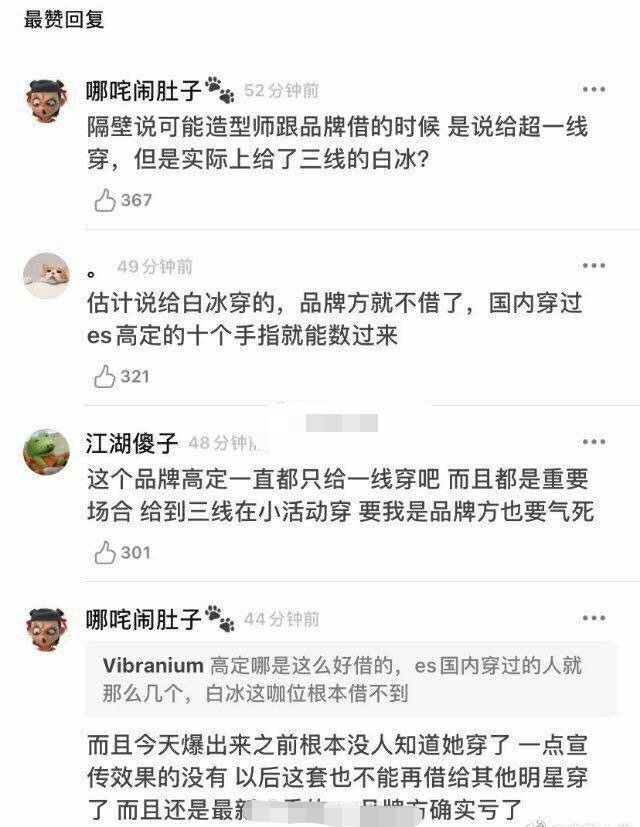
Task: Open overflow menu on the 44分钟前 comment
Action: pyautogui.click(x=594, y=617)
